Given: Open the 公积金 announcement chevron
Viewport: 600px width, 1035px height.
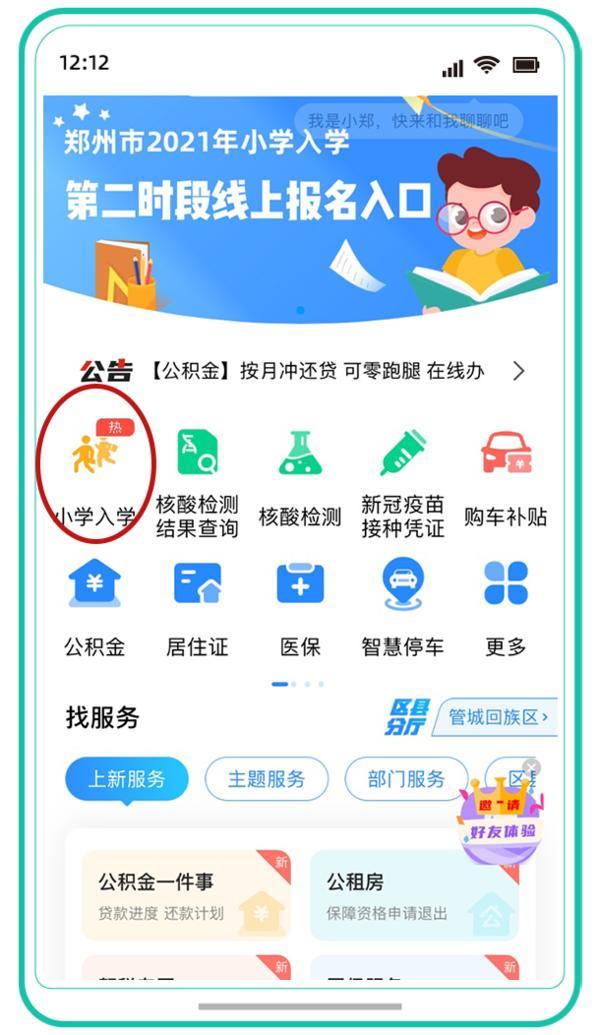Looking at the screenshot, I should [518, 371].
